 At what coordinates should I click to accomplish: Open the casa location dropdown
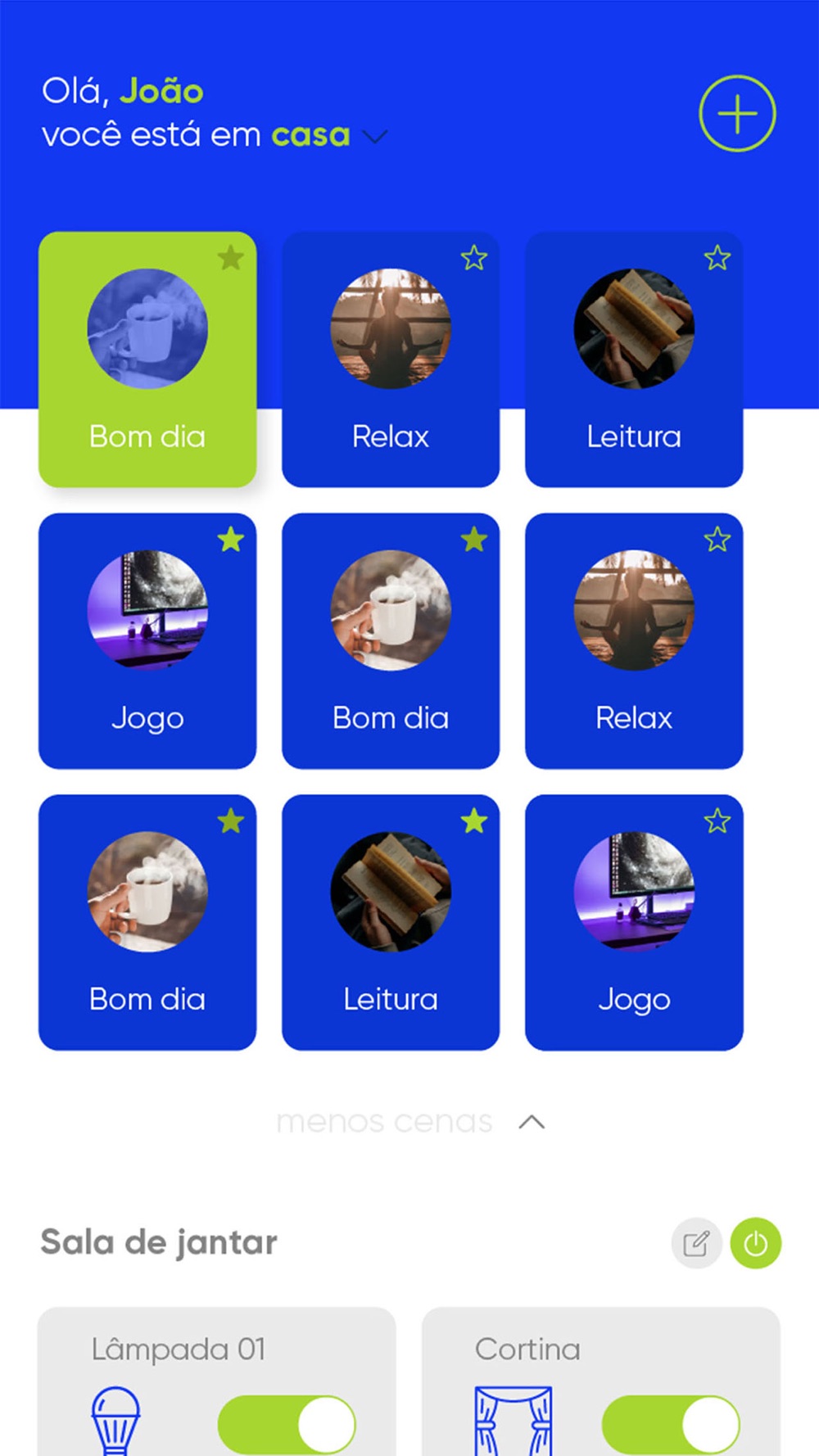tap(375, 137)
